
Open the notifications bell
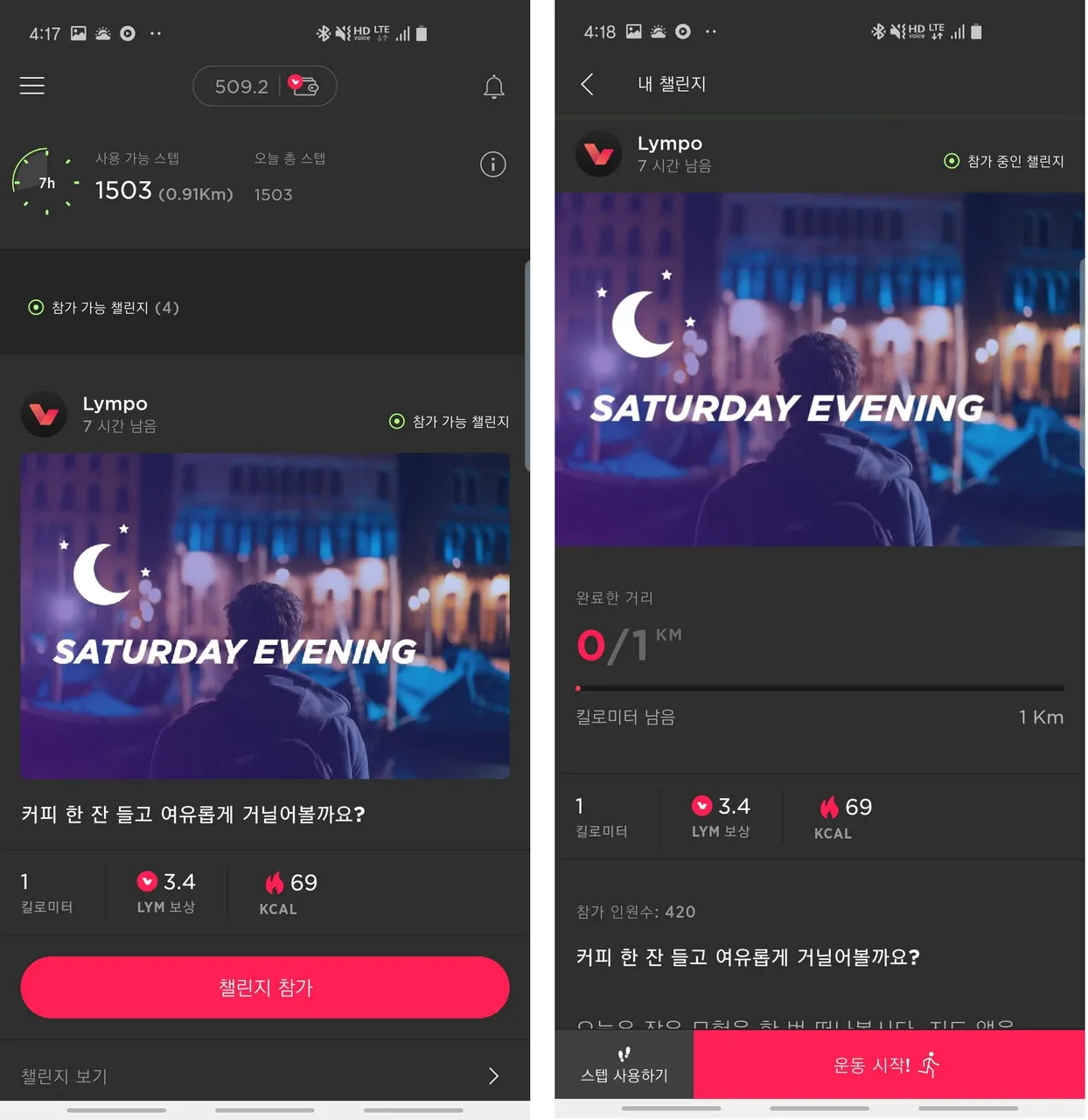(x=494, y=87)
